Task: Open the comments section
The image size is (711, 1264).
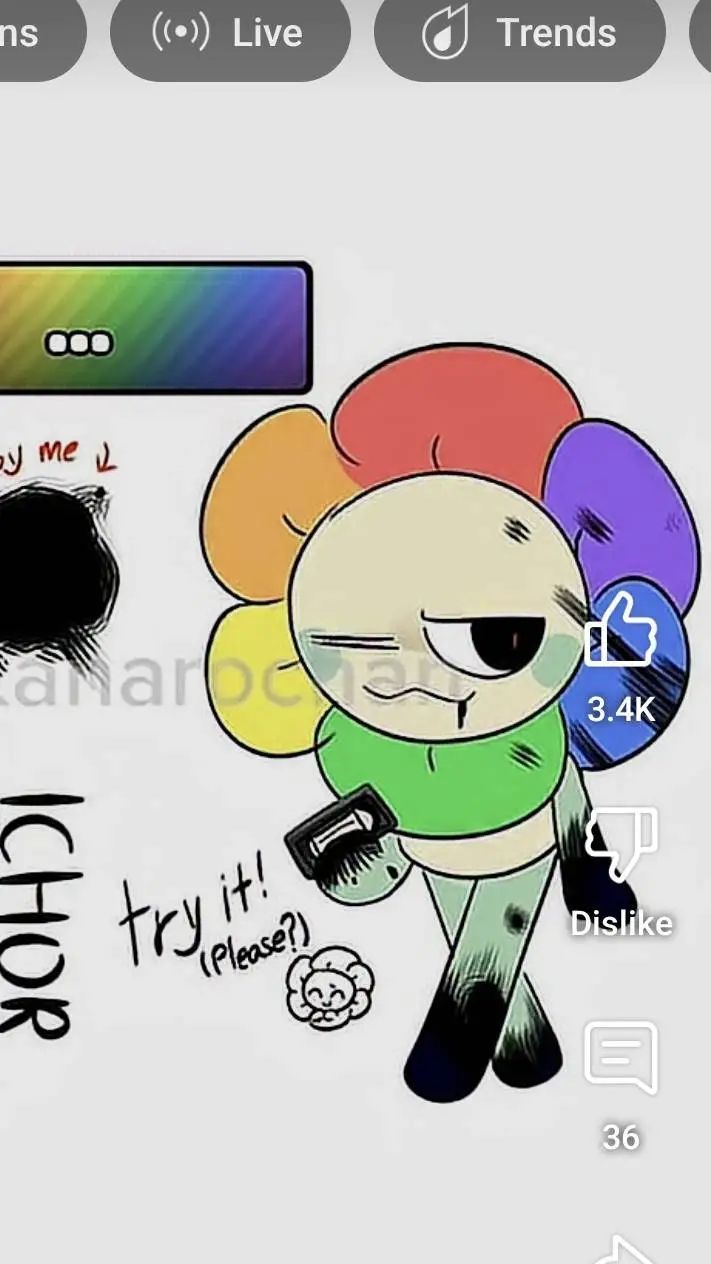Action: pos(620,1058)
